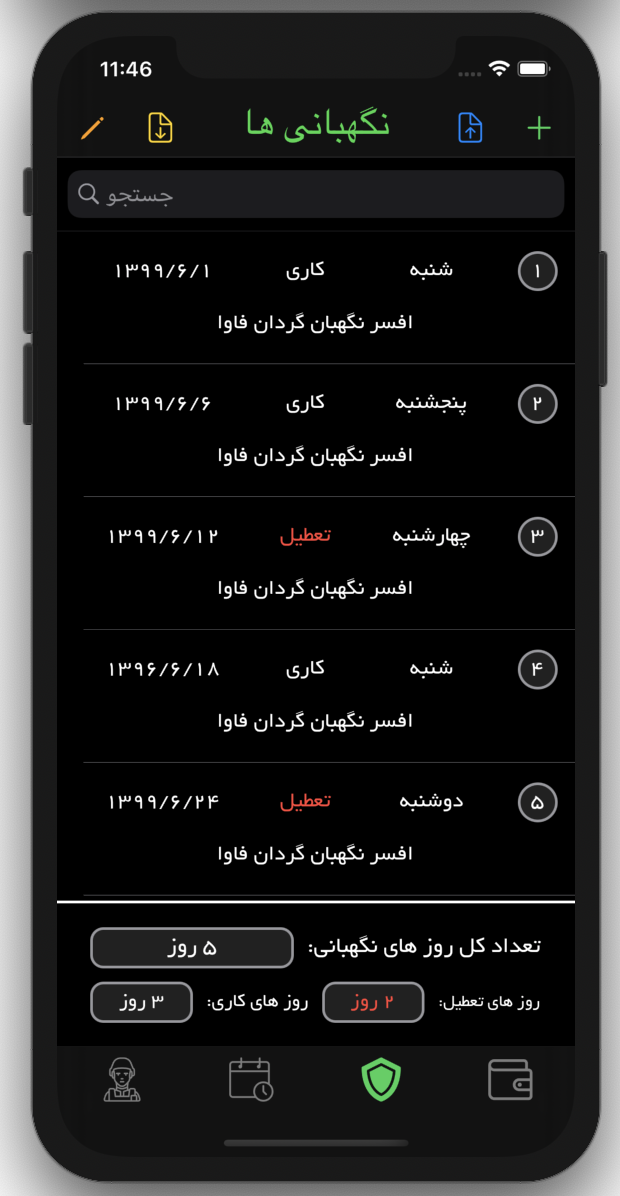Tap the pencil edit icon
The width and height of the screenshot is (620, 1196).
click(x=93, y=128)
